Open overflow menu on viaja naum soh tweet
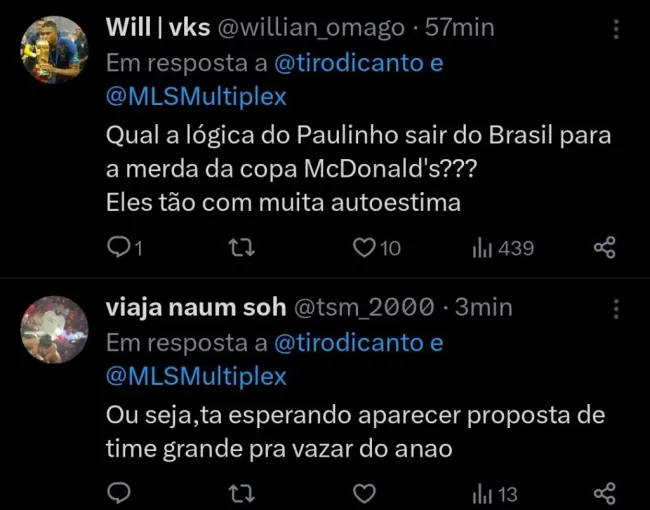Viewport: 650px width, 510px height. 616,309
